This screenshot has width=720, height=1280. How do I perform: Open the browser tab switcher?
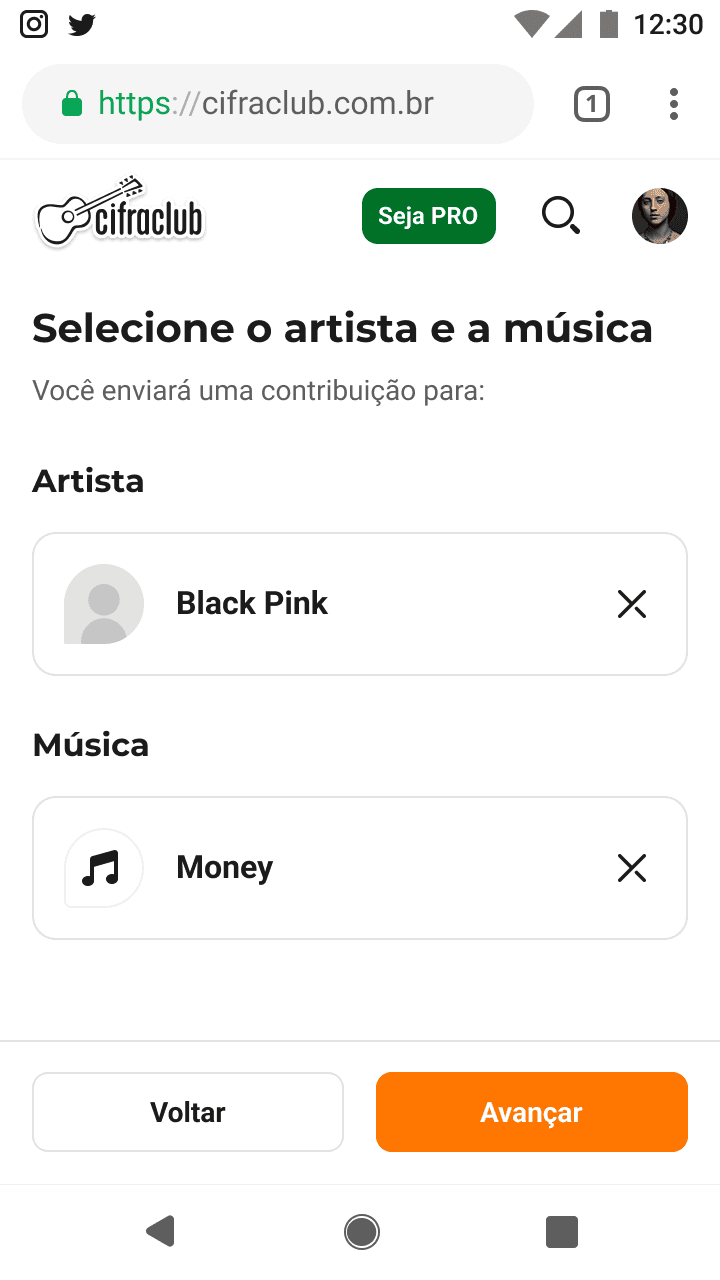[x=591, y=104]
